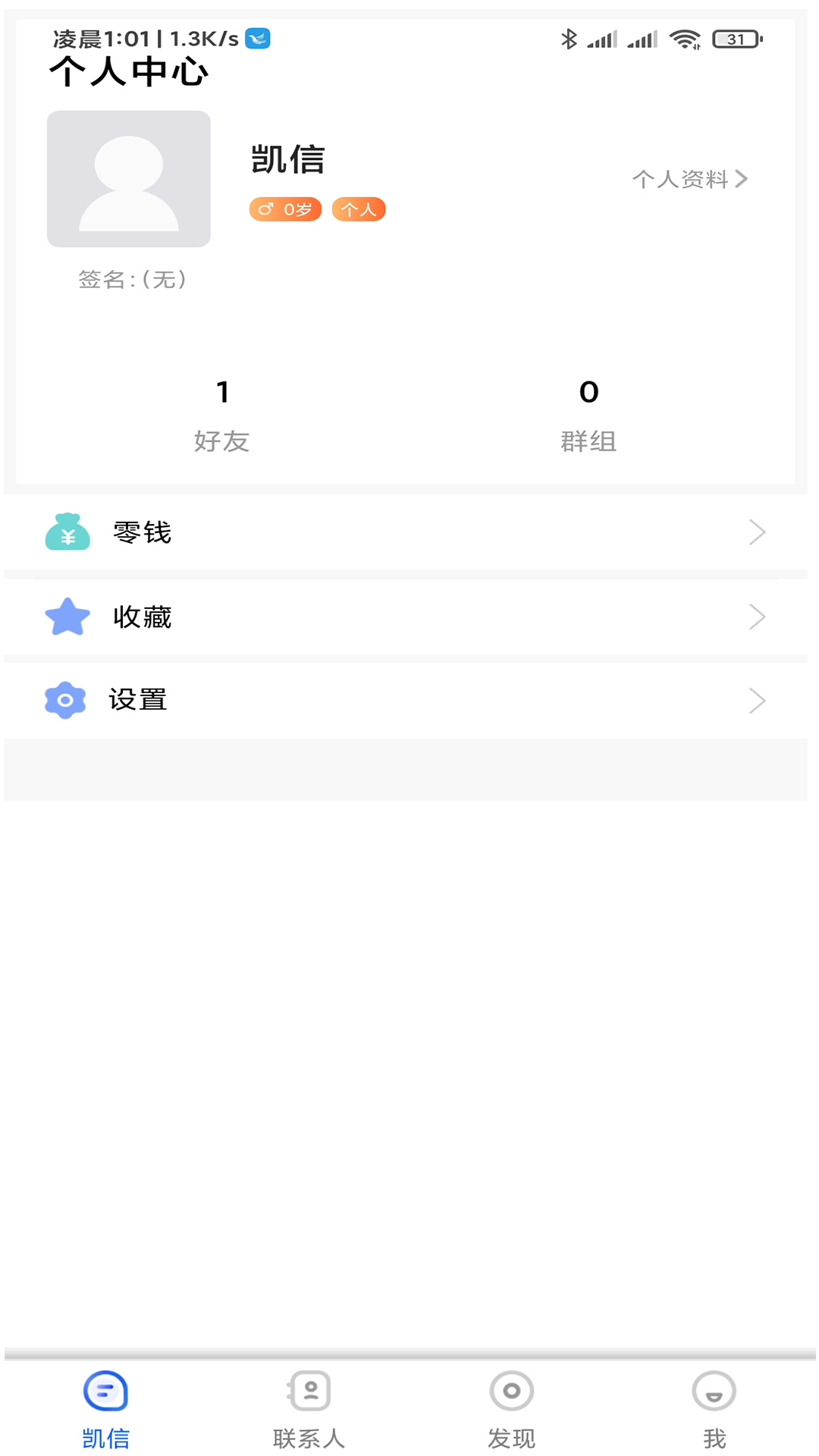Select the orange 个人 account type badge
Viewport: 819px width, 1456px height.
point(358,209)
